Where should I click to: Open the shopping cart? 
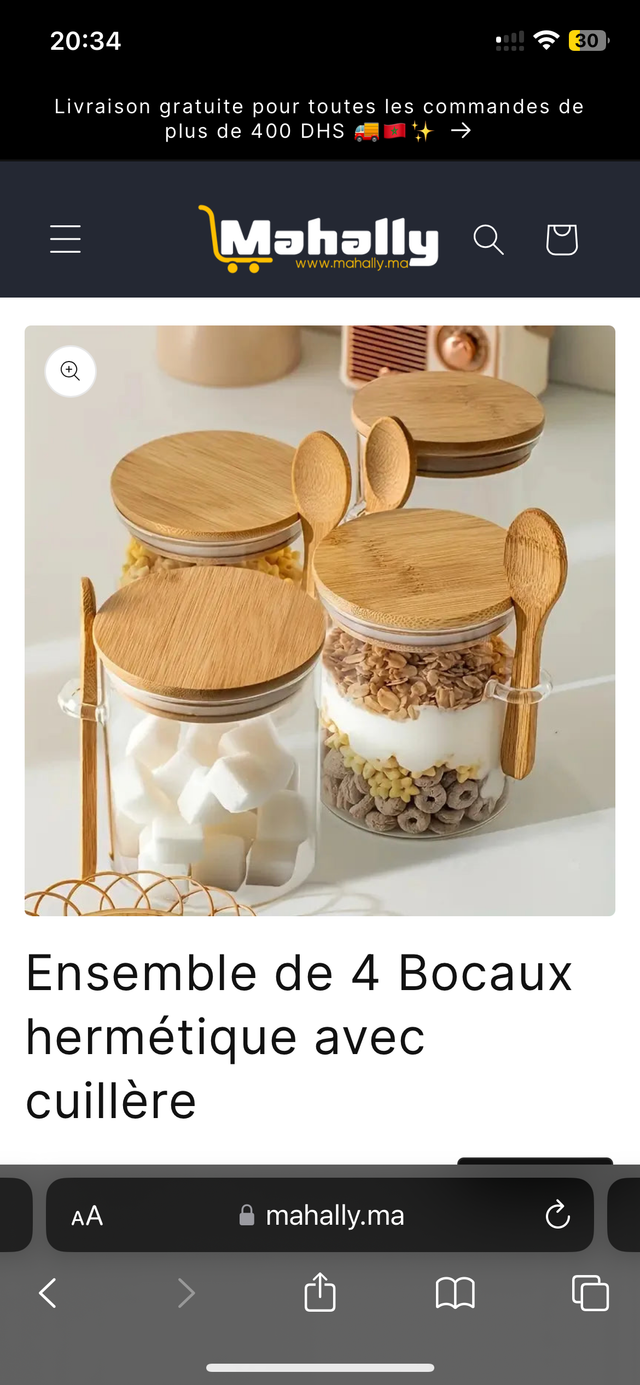tap(561, 239)
